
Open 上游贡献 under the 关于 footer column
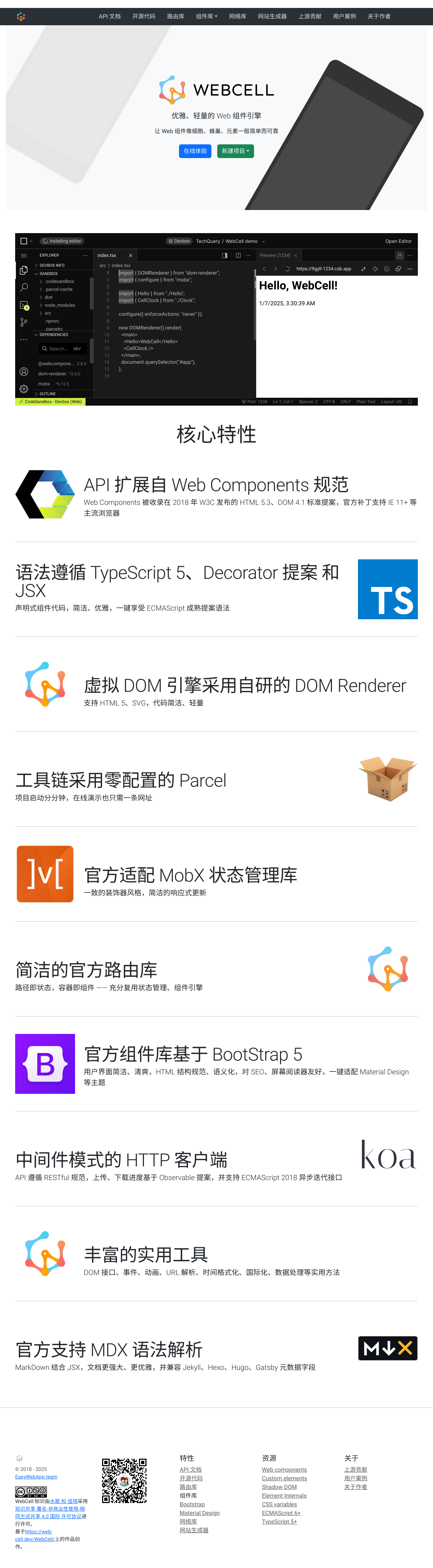[355, 1469]
